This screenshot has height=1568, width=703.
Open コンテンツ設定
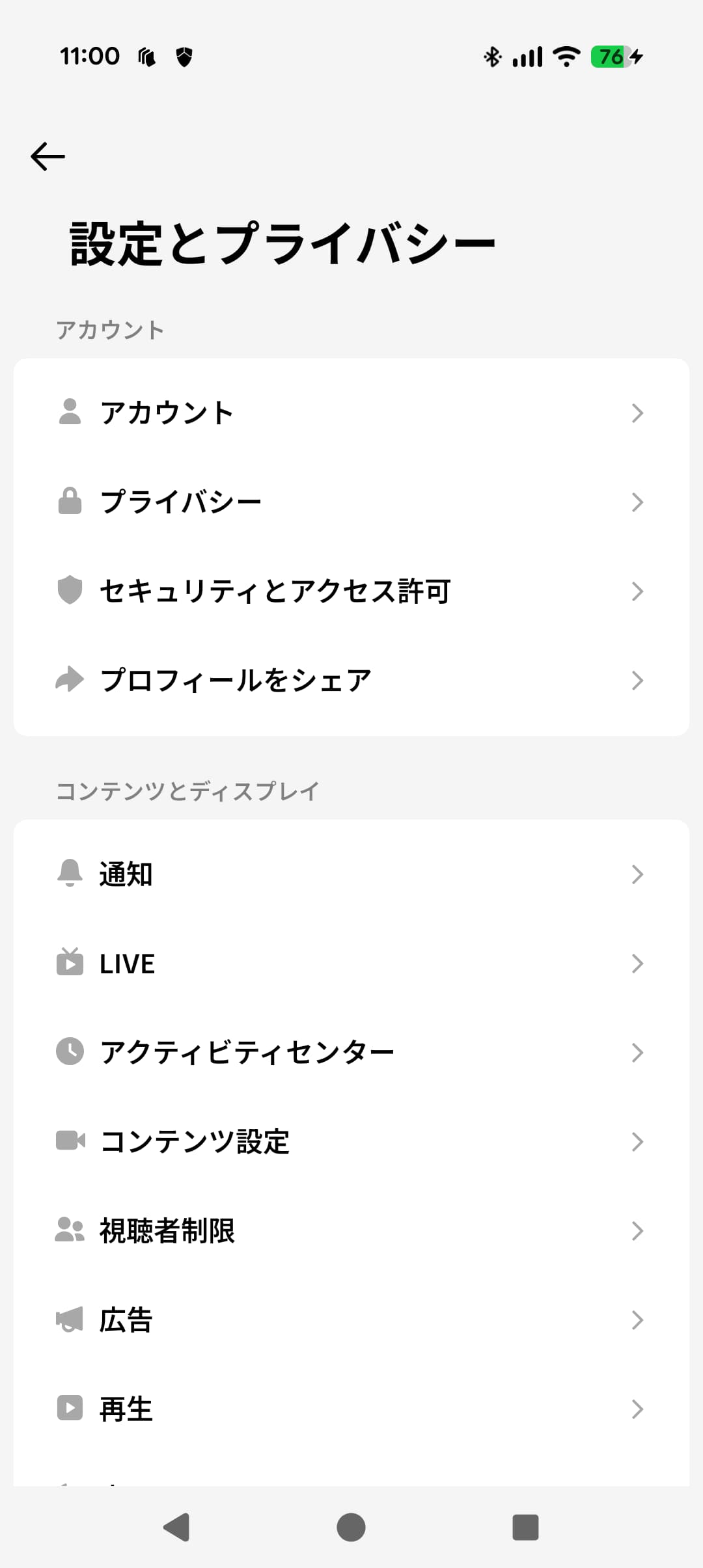(351, 1142)
